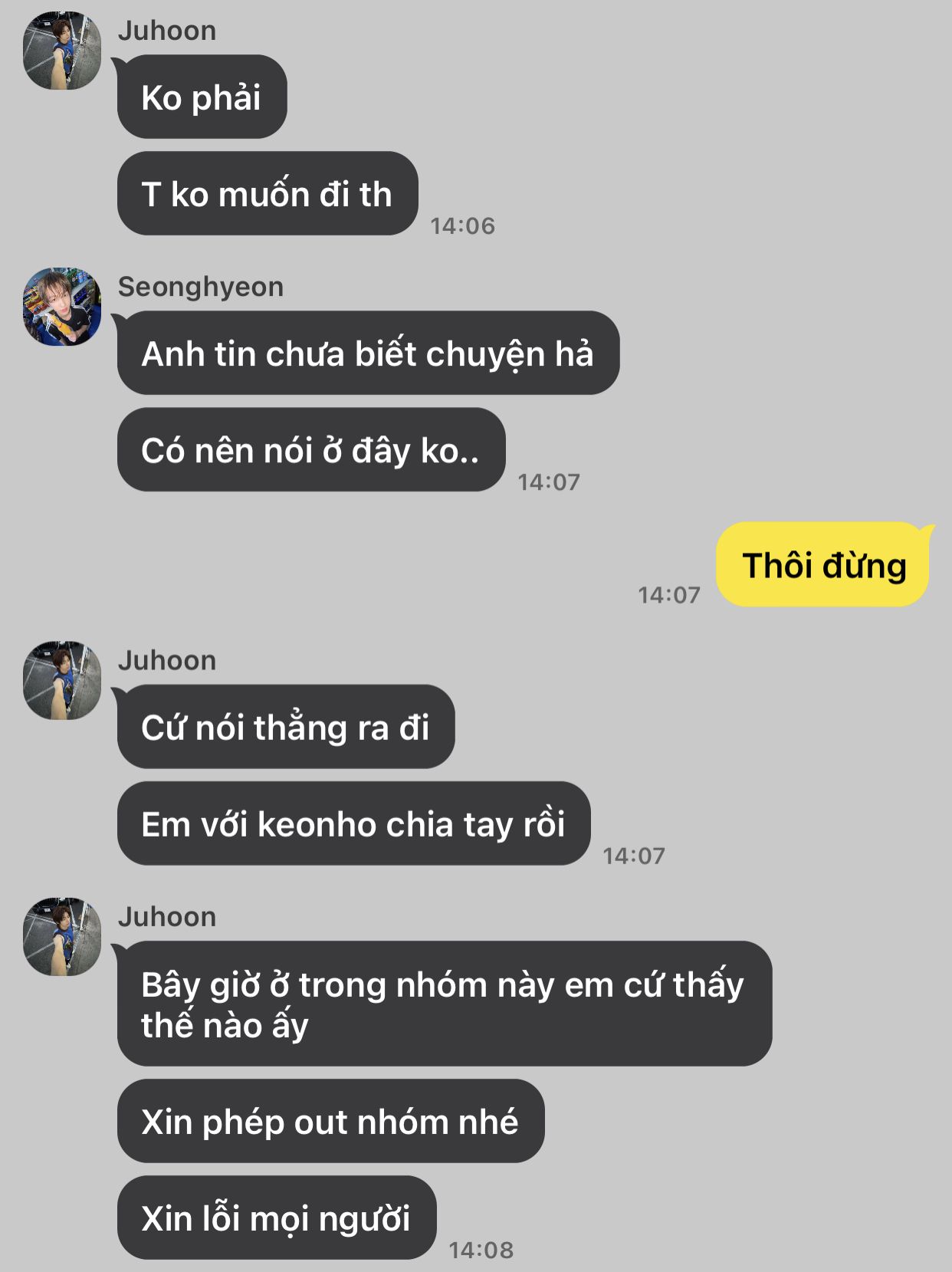The image size is (952, 1272).
Task: Open Juhoon's avatar beside "Ko phải"
Action: coord(62,51)
